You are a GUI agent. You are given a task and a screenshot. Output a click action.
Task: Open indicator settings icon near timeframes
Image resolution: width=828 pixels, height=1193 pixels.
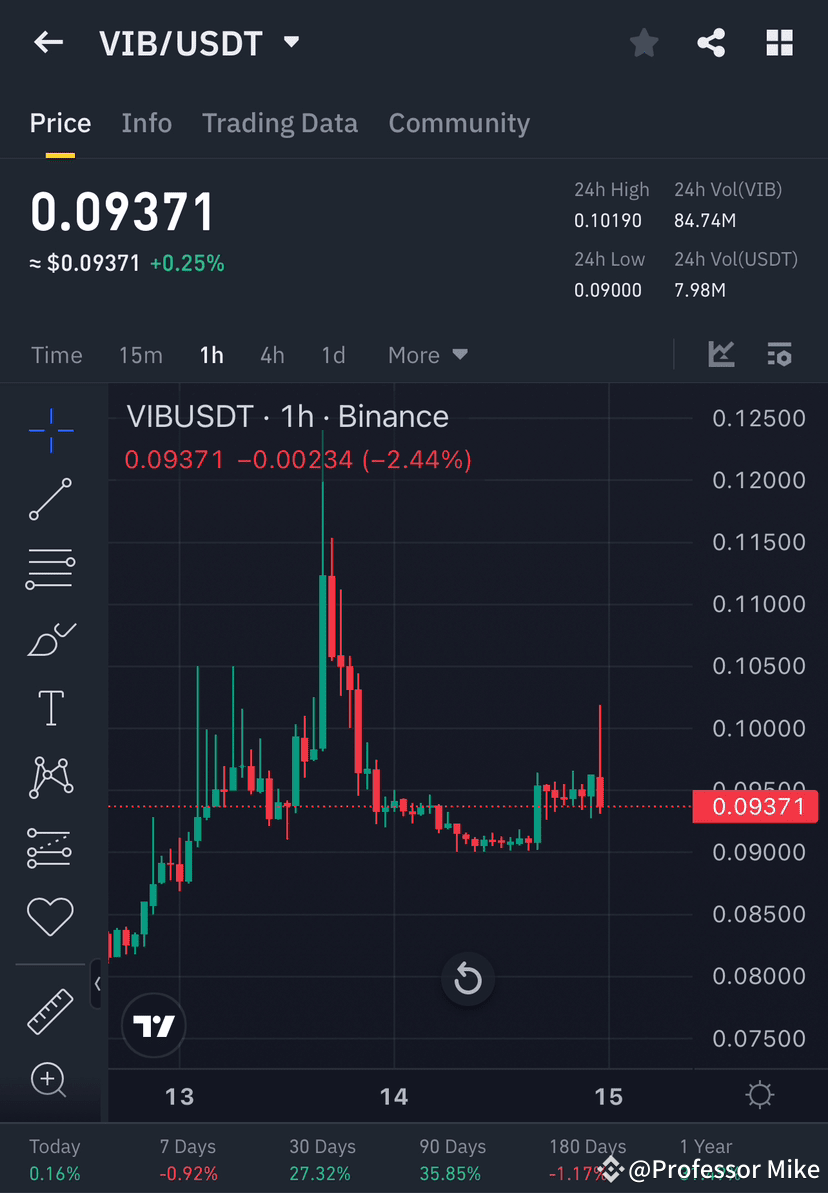(779, 354)
